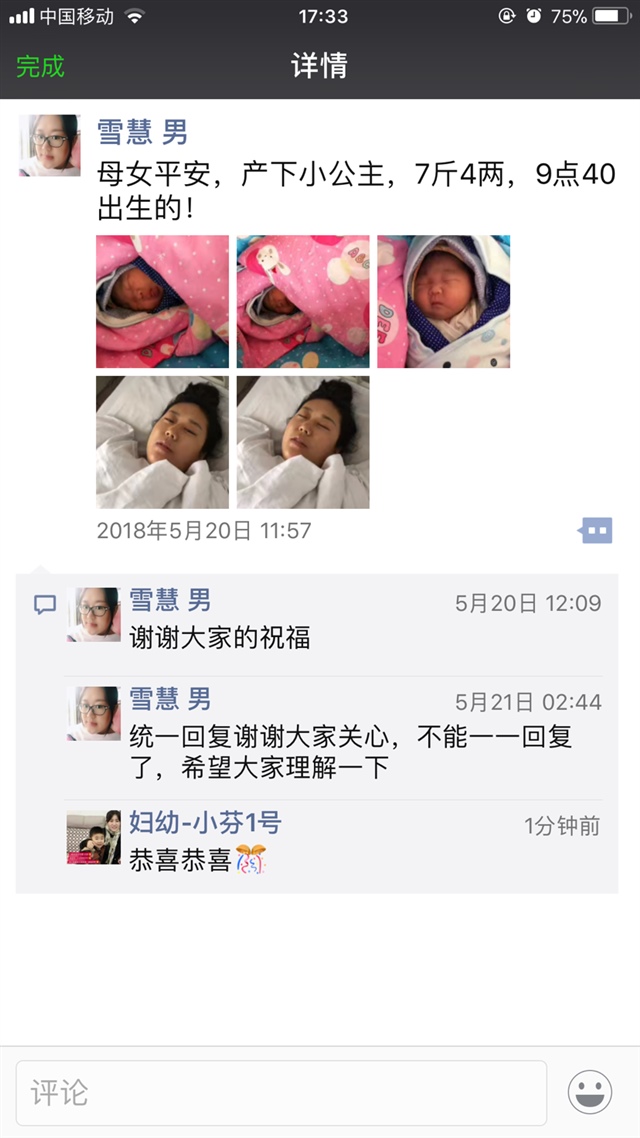View the close-up photo of the baby's face
The image size is (640, 1138).
pyautogui.click(x=443, y=301)
